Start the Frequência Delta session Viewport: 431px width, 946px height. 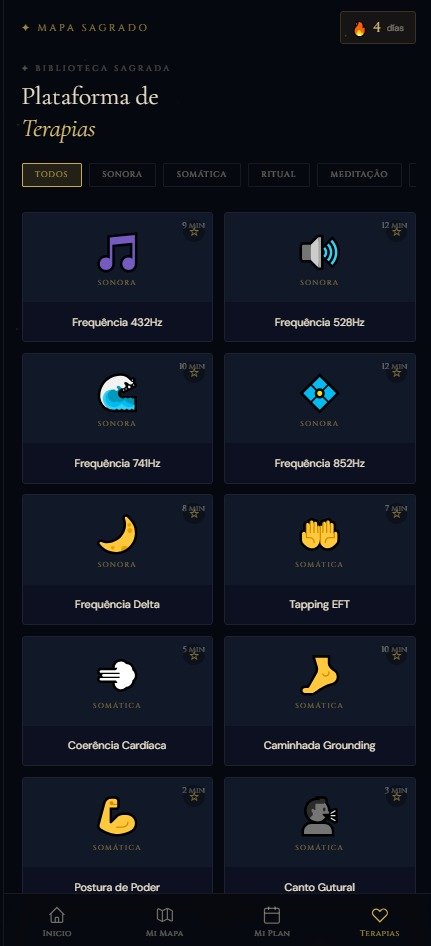(x=117, y=559)
